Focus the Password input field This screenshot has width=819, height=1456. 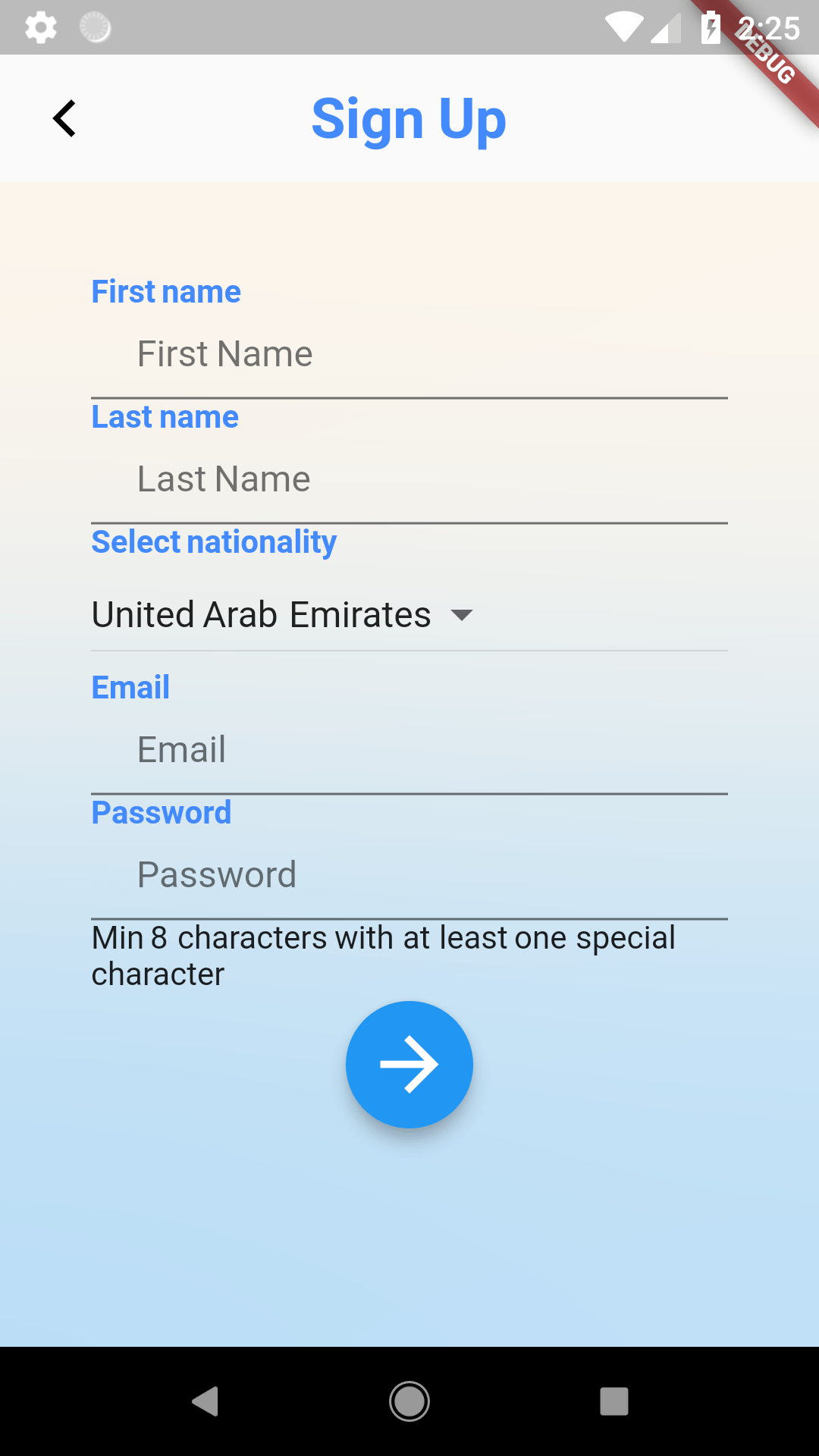(409, 875)
